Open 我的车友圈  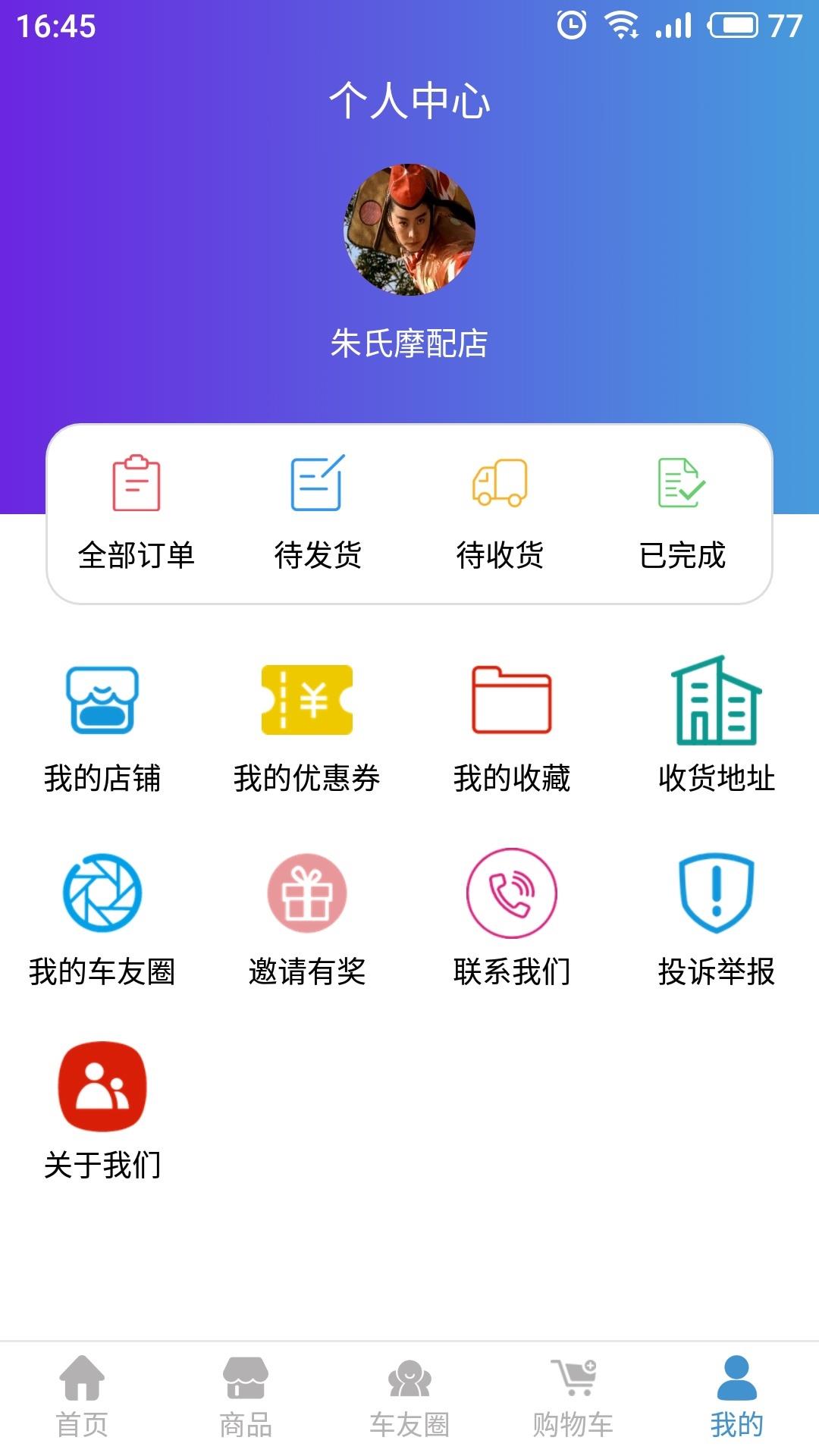click(102, 918)
